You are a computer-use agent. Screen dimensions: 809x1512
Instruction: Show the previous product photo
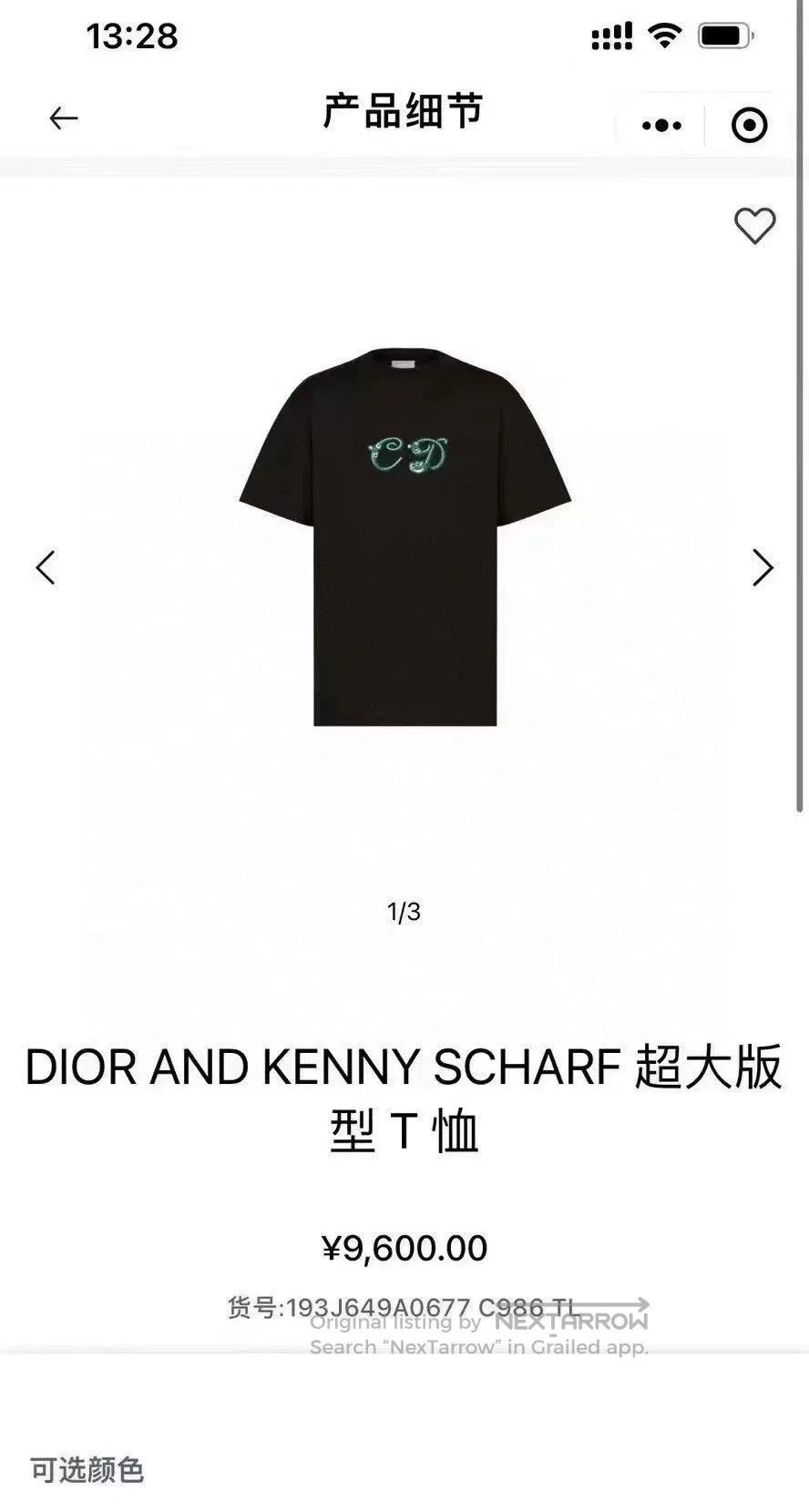pos(46,567)
